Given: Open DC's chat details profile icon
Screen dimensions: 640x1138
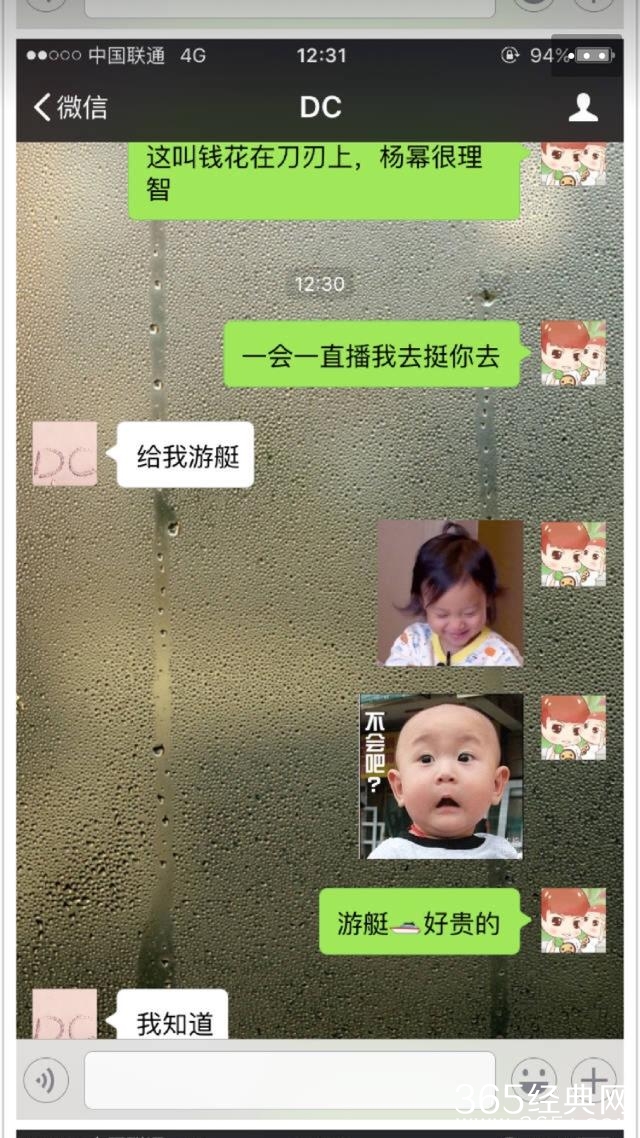Looking at the screenshot, I should [x=583, y=108].
